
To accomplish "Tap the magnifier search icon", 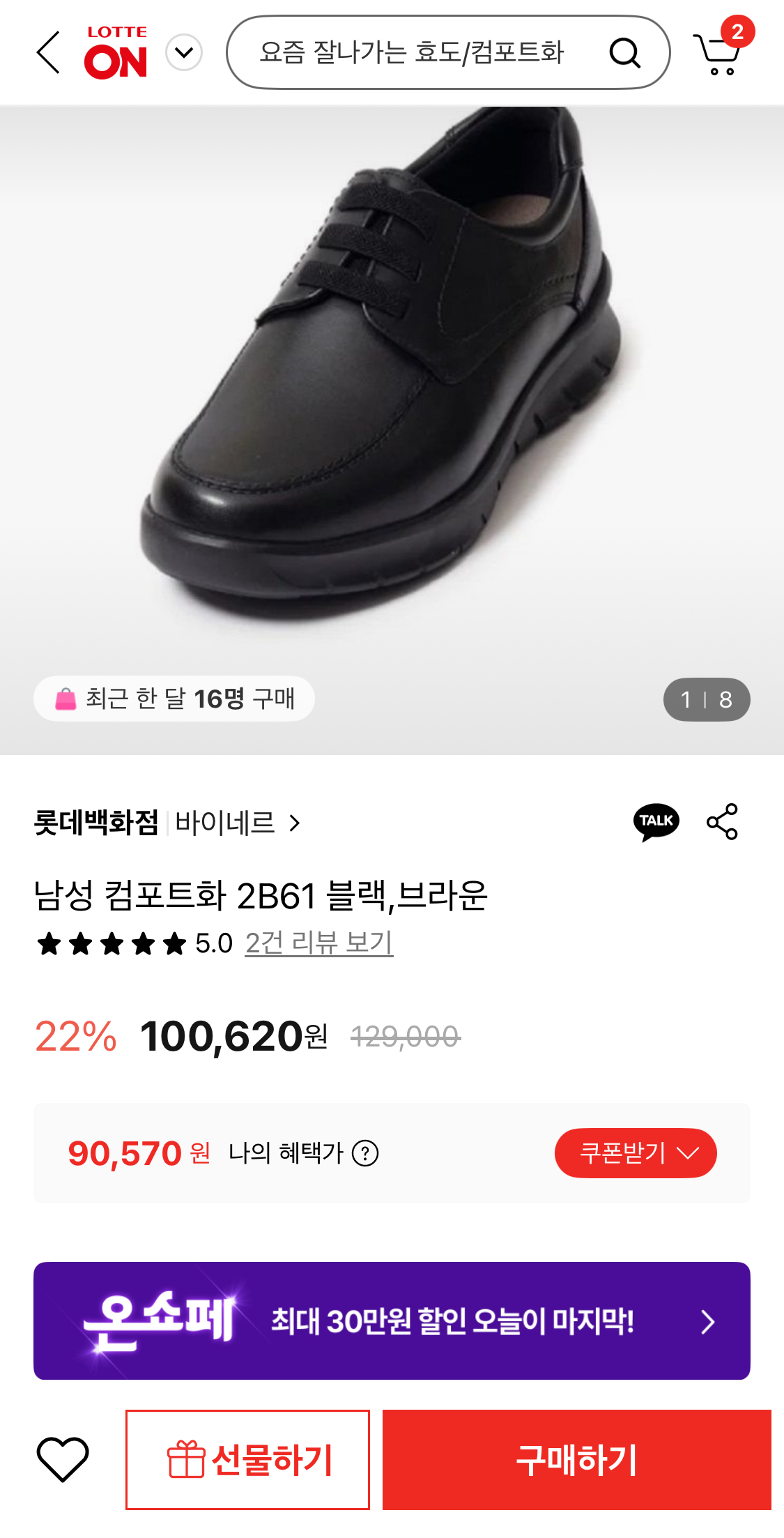I will (x=624, y=52).
